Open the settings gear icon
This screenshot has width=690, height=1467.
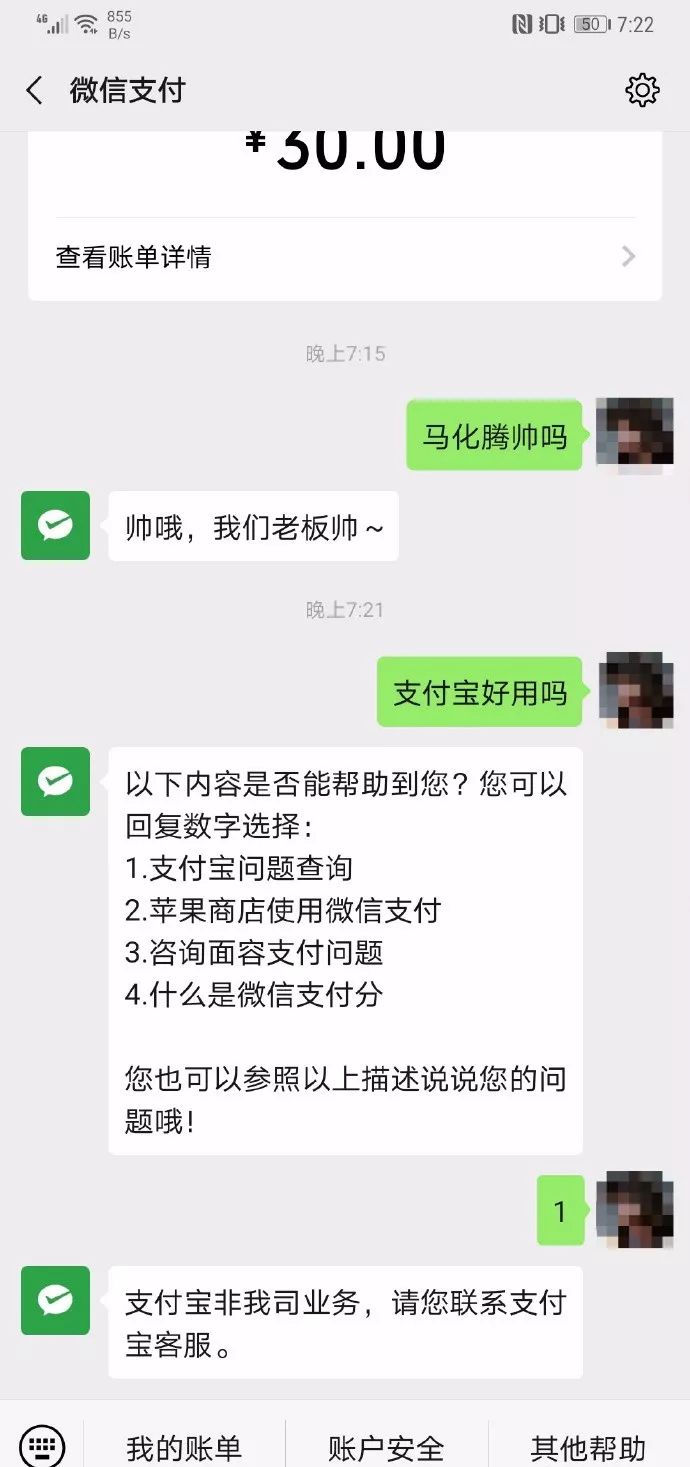click(642, 91)
